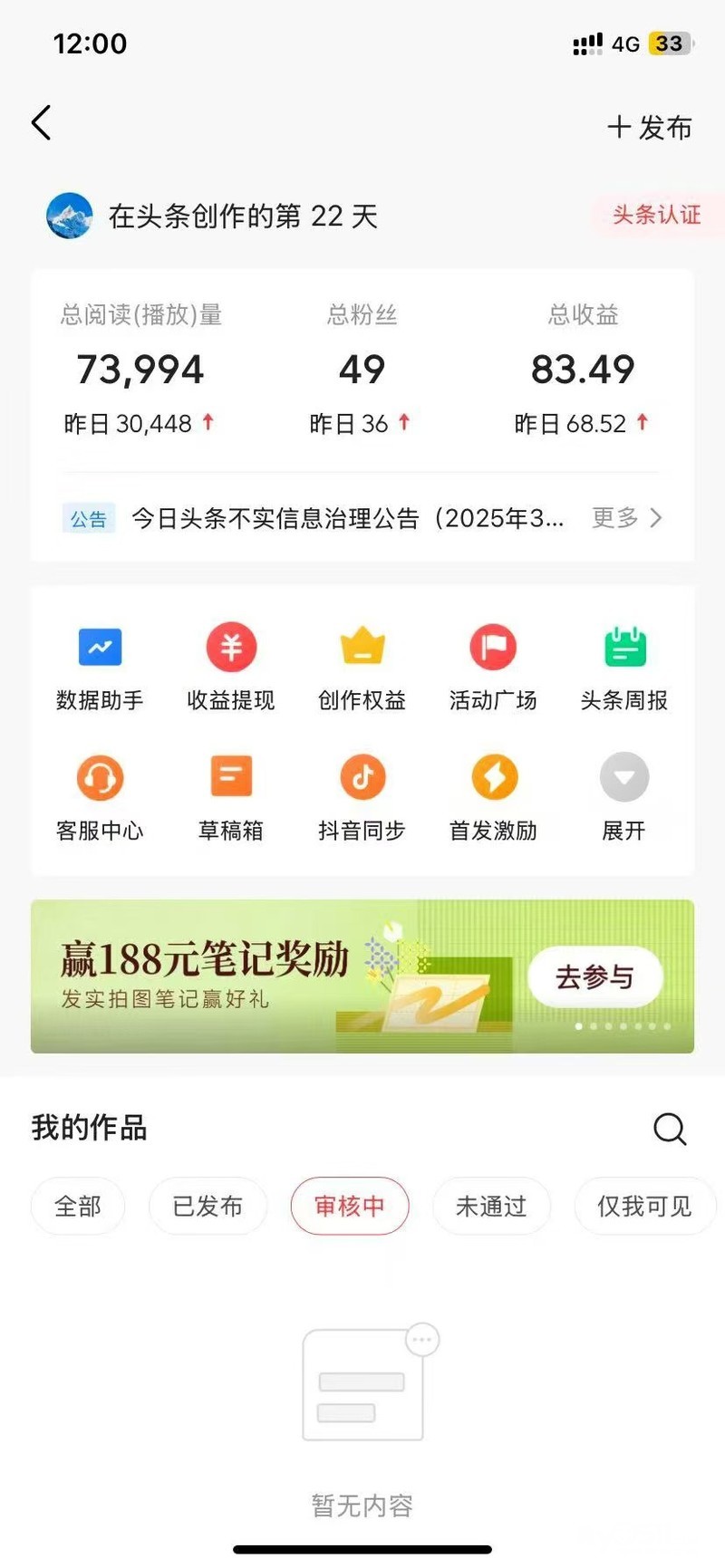Select the 已发布 filter chip

coord(208,1207)
